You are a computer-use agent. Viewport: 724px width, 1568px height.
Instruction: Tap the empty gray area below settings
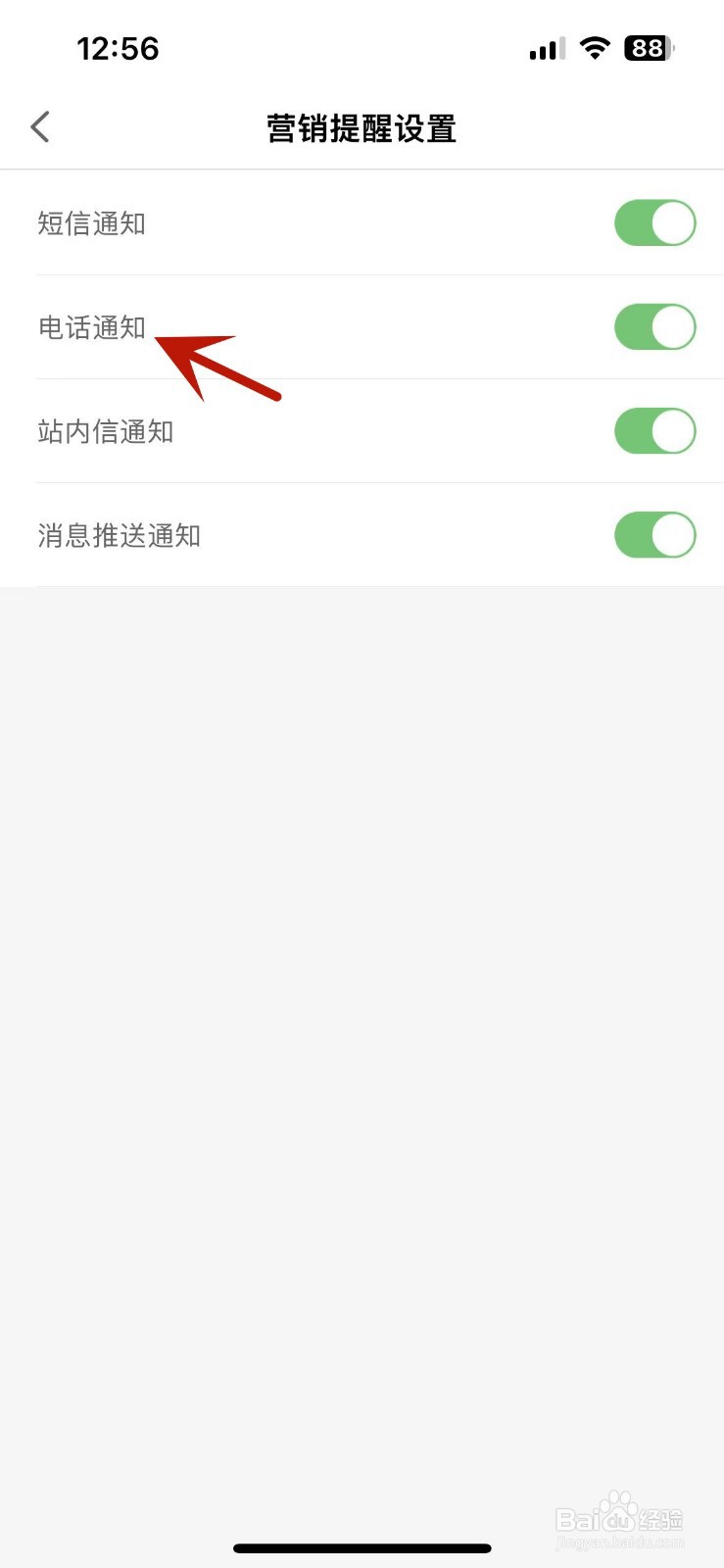(362, 980)
